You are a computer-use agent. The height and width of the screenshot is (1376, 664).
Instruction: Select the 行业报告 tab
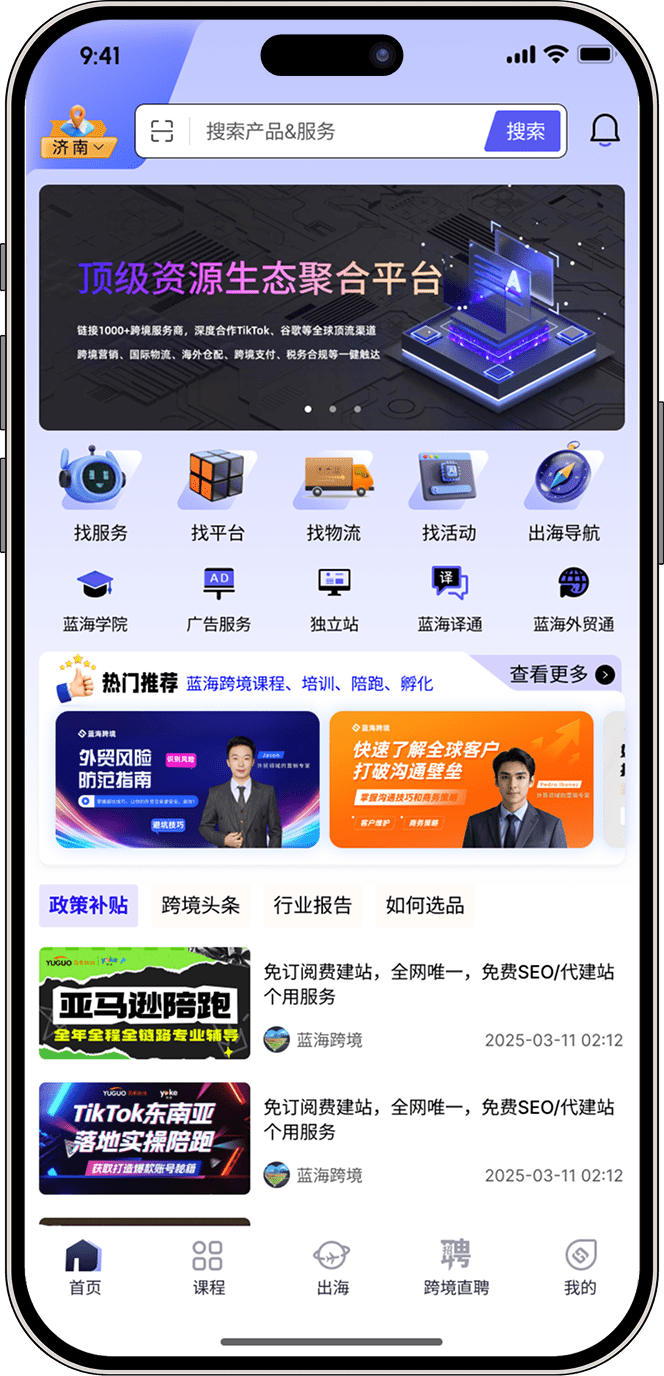coord(313,906)
